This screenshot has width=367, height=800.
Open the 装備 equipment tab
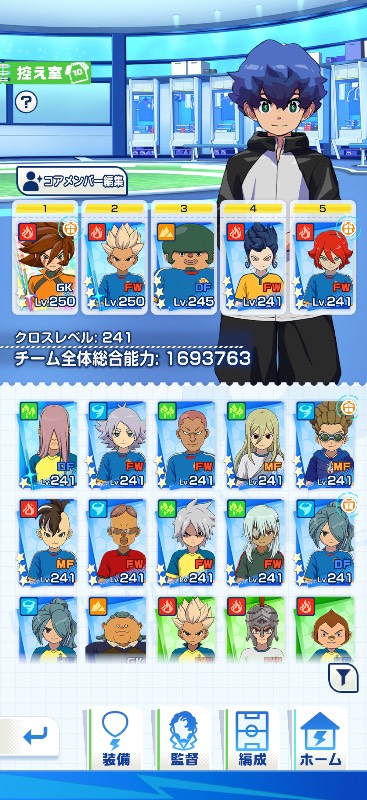pyautogui.click(x=115, y=738)
